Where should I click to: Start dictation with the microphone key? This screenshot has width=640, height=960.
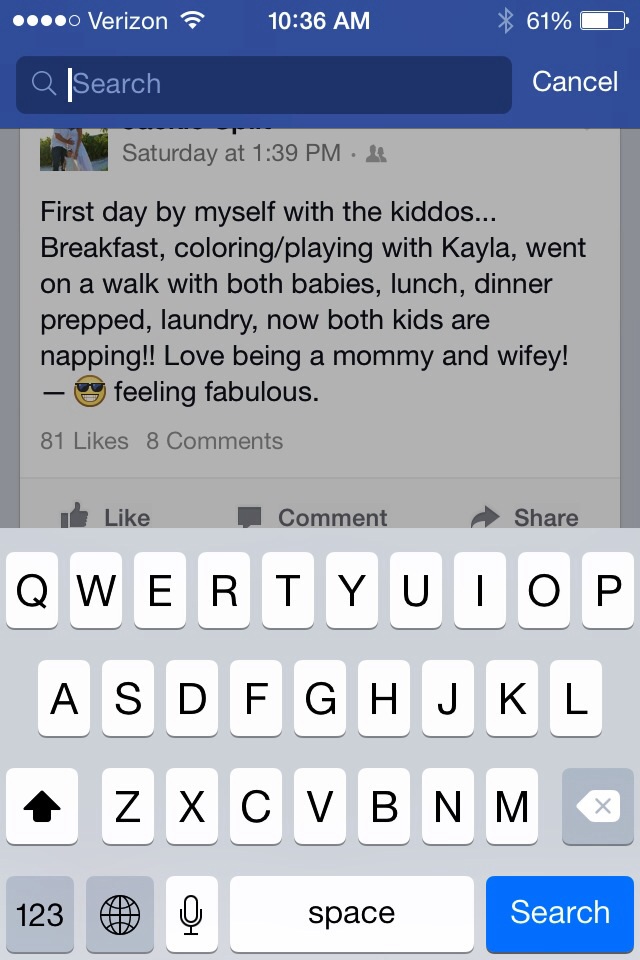191,913
